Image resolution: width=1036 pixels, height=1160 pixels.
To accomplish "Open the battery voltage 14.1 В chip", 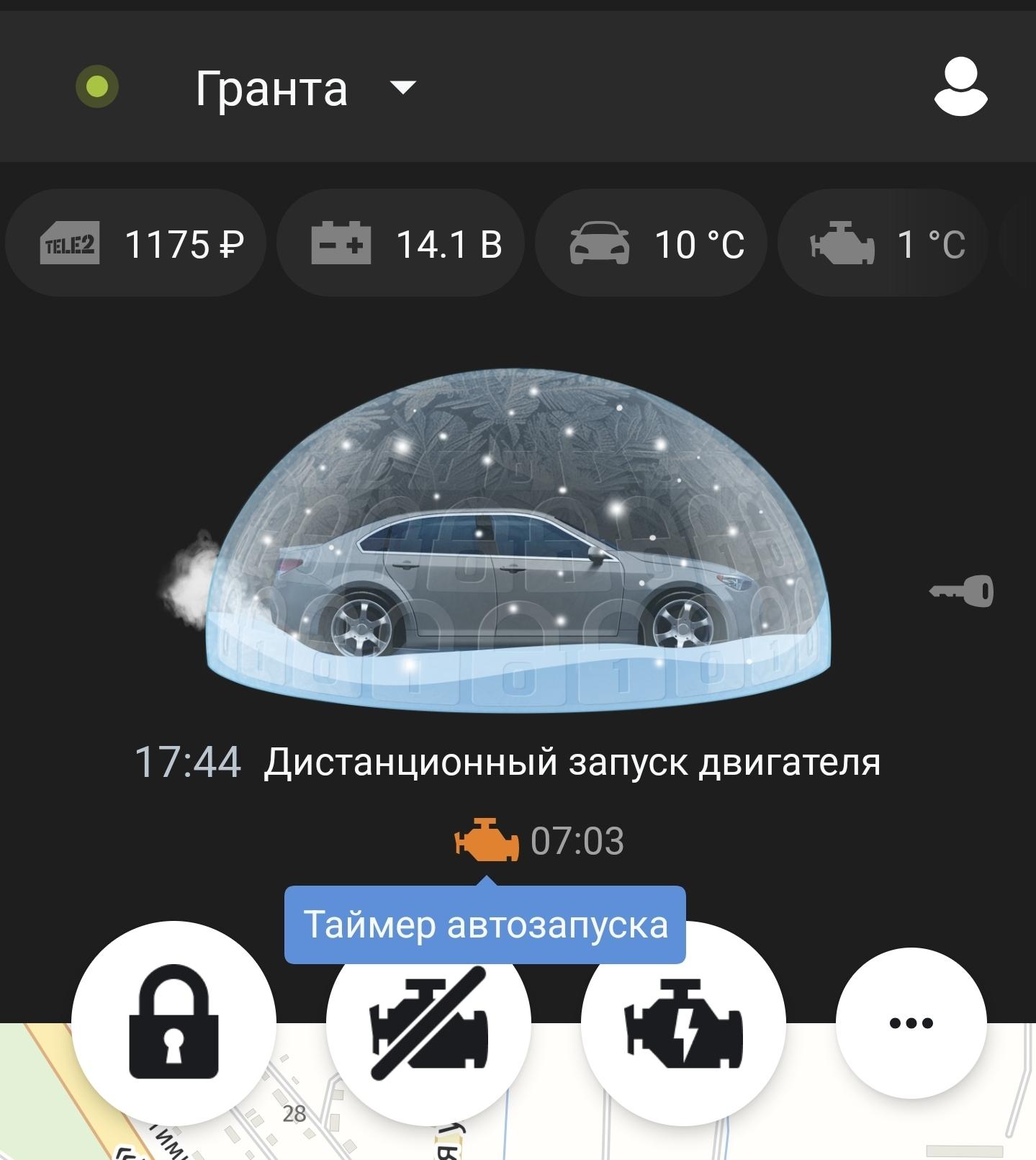I will pos(400,243).
